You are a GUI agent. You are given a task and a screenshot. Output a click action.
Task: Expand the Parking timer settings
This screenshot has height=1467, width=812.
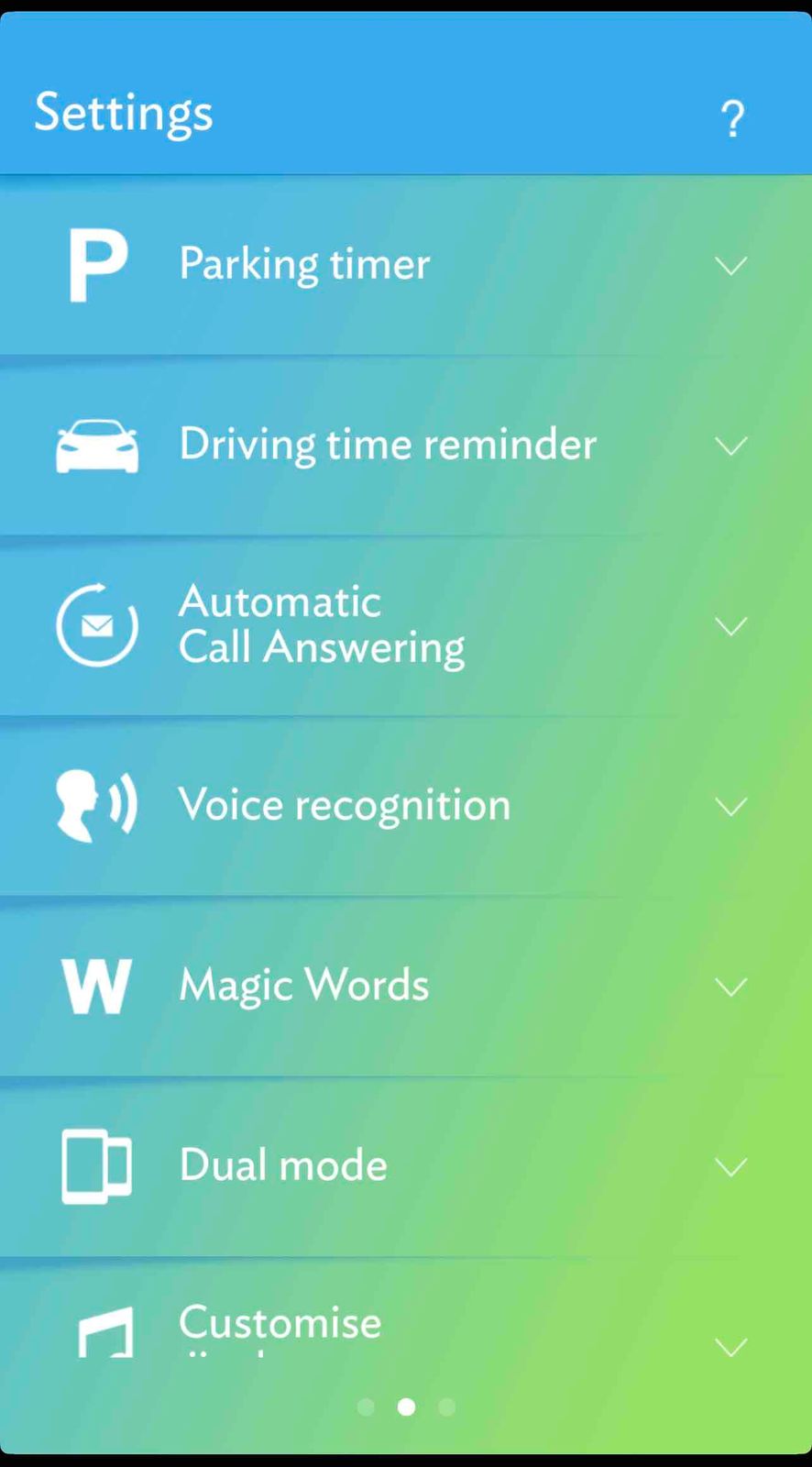[x=406, y=265]
